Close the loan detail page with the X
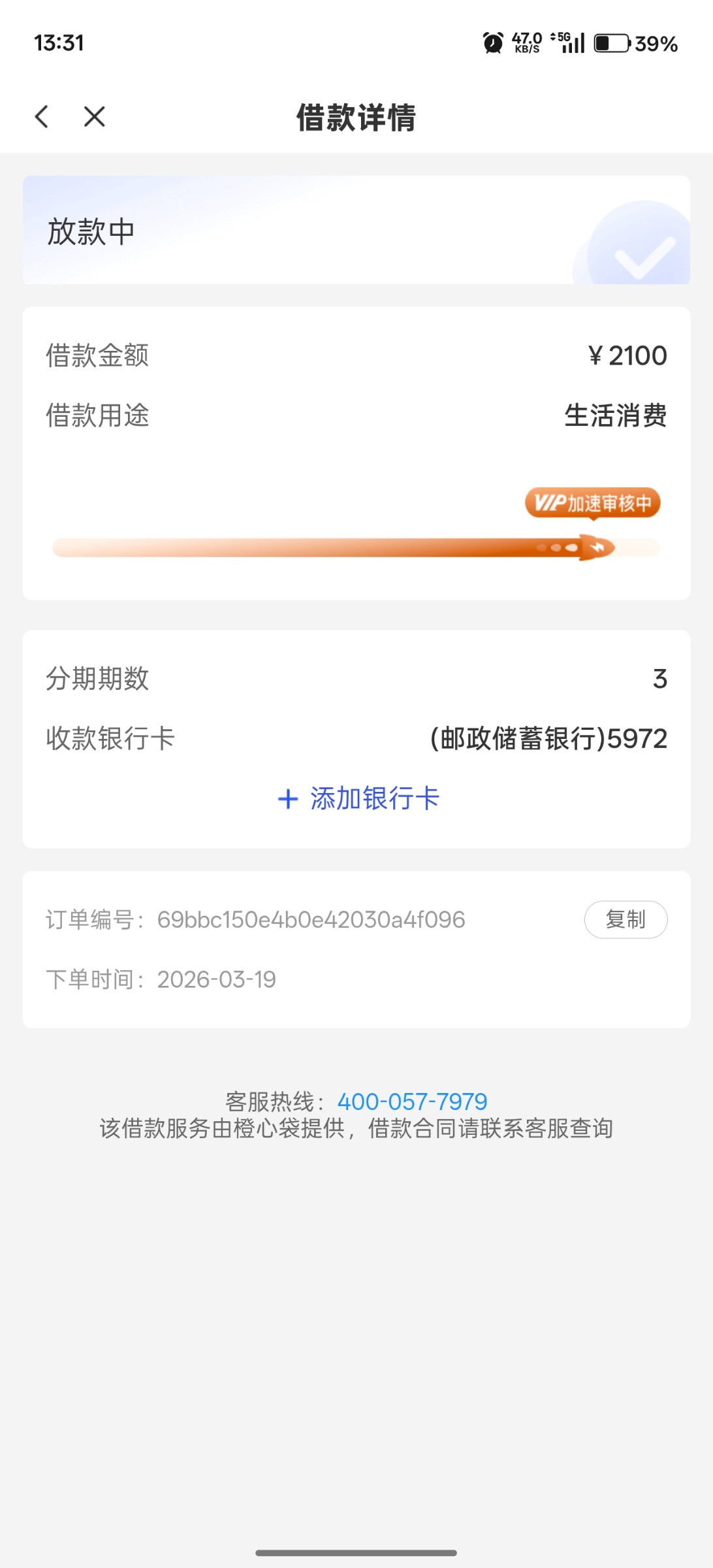Screen dimensions: 713x1568 (93, 117)
